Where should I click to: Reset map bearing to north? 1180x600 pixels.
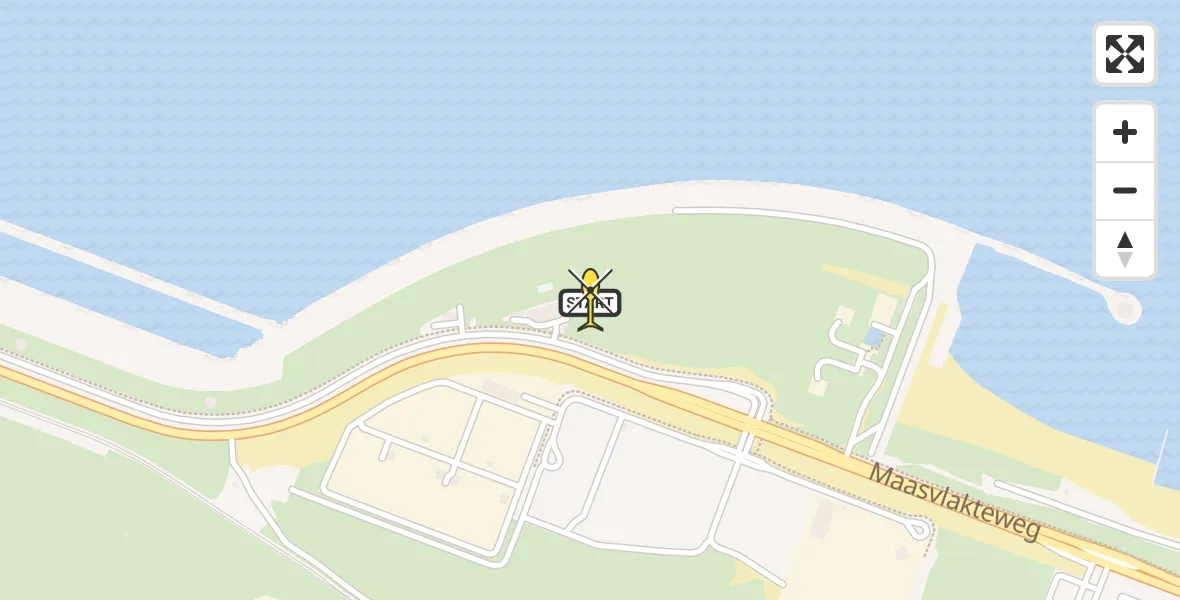[1125, 249]
